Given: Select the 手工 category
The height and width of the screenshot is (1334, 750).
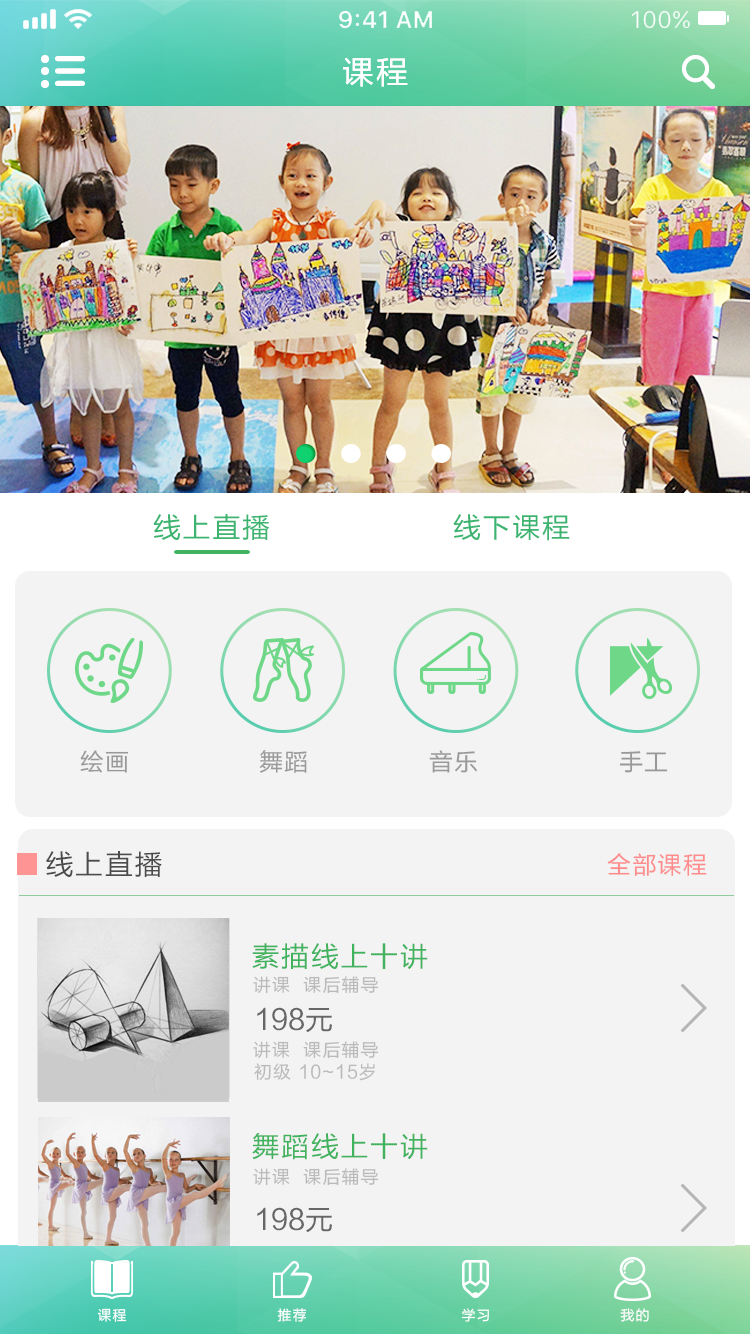Looking at the screenshot, I should pyautogui.click(x=637, y=671).
